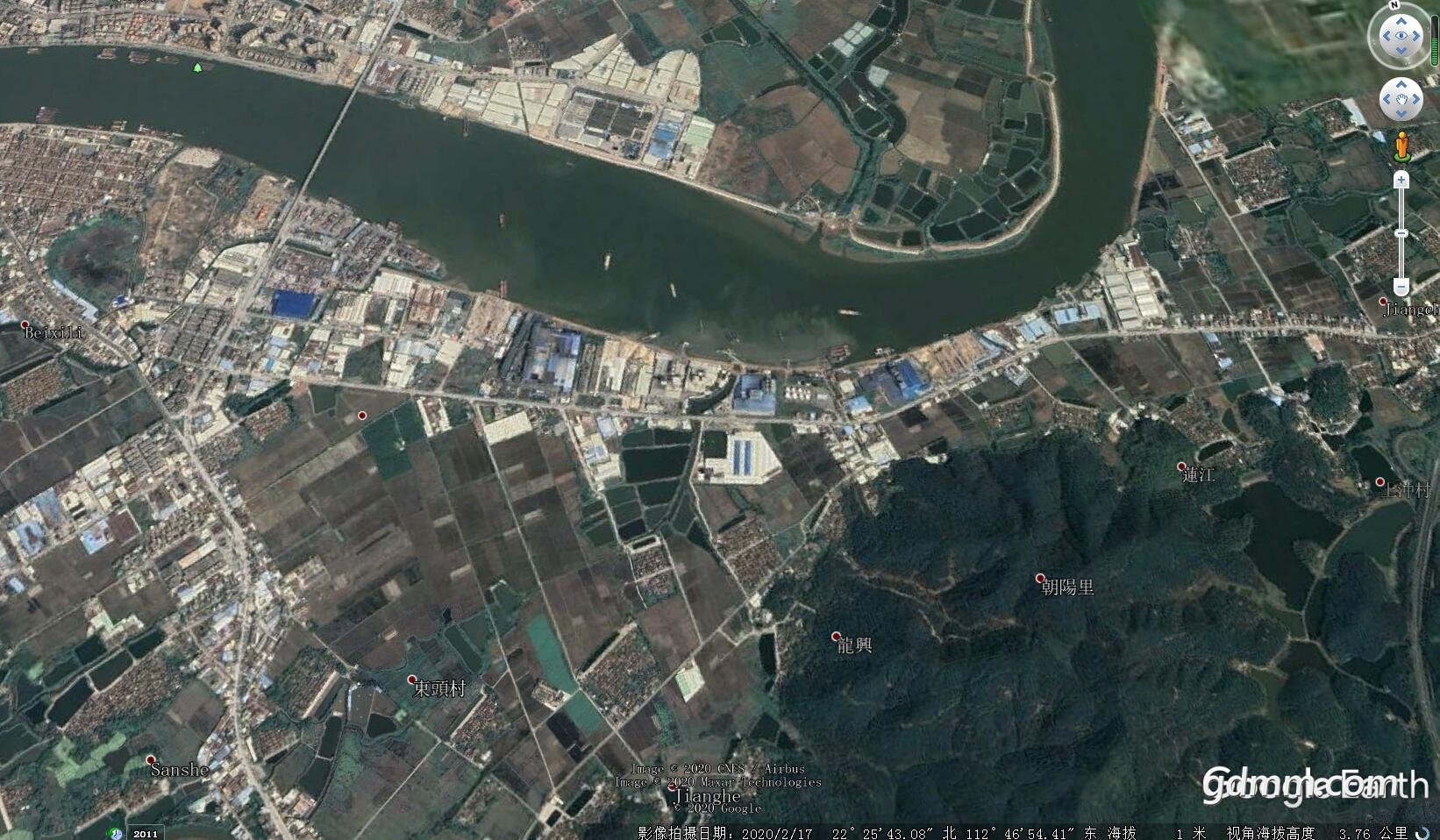Jump to 2011 historical imagery
This screenshot has width=1440, height=840.
[145, 833]
